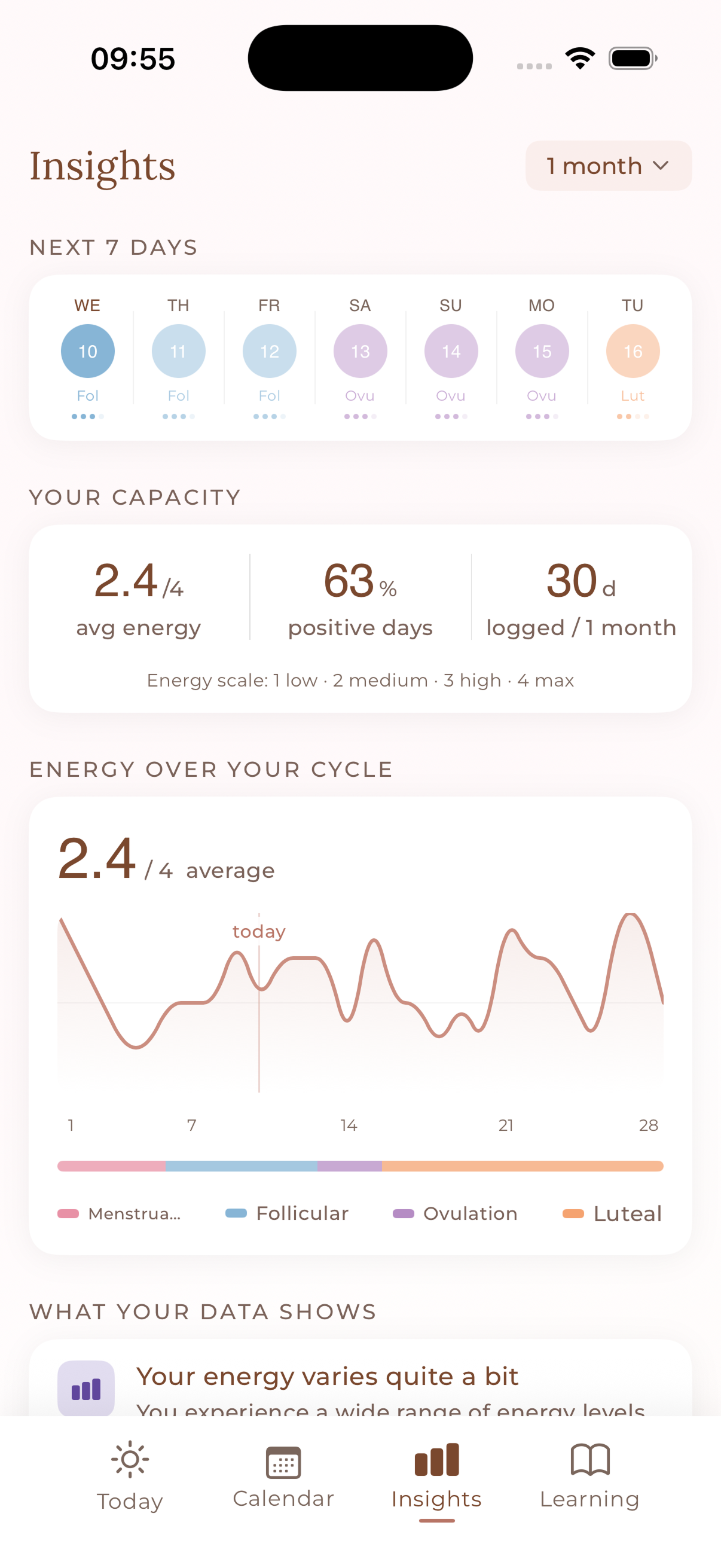Switch to the Calendar tab

point(283,1485)
